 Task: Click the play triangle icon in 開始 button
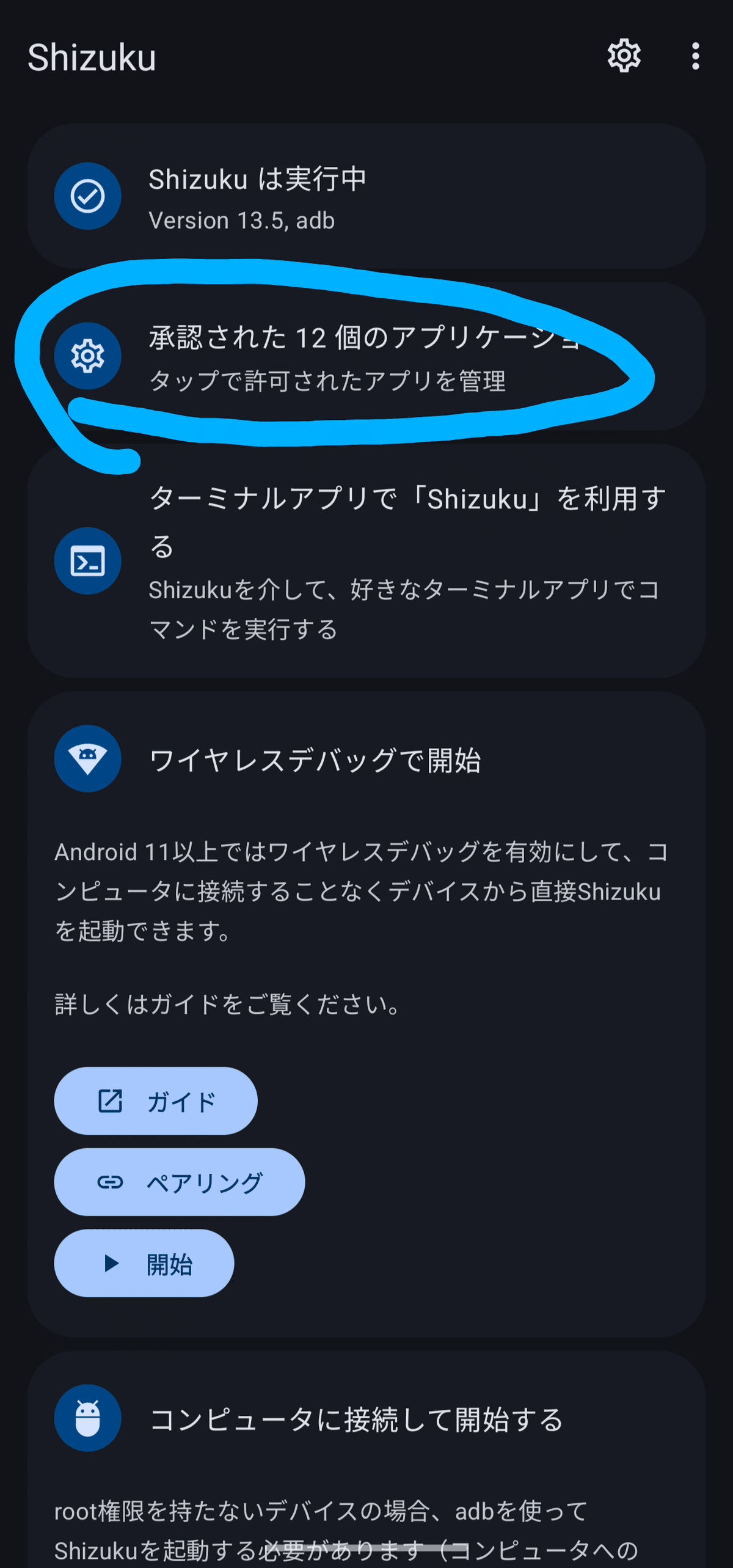pos(111,1262)
